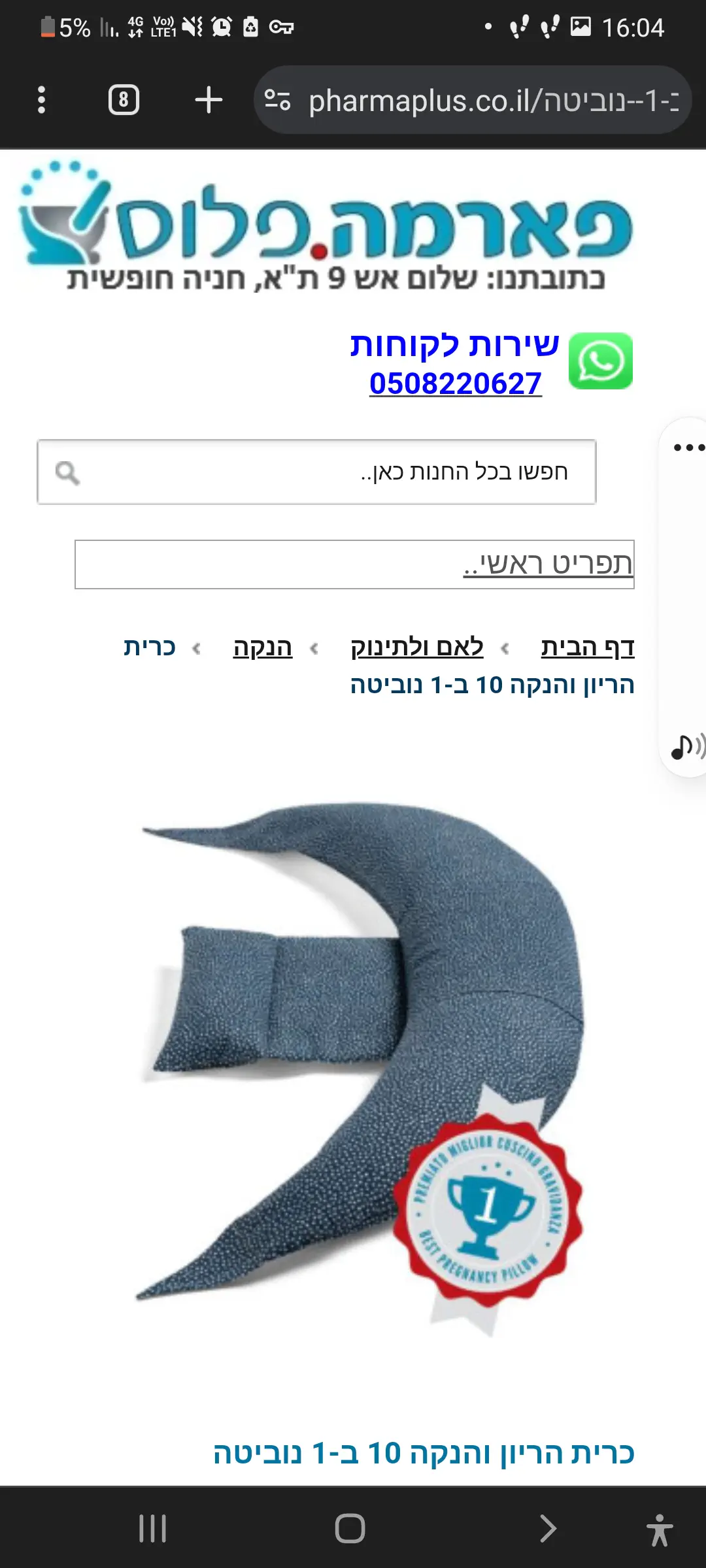Enlarge the pregnancy pillow product image
This screenshot has width=706, height=1568.
pos(360,1065)
